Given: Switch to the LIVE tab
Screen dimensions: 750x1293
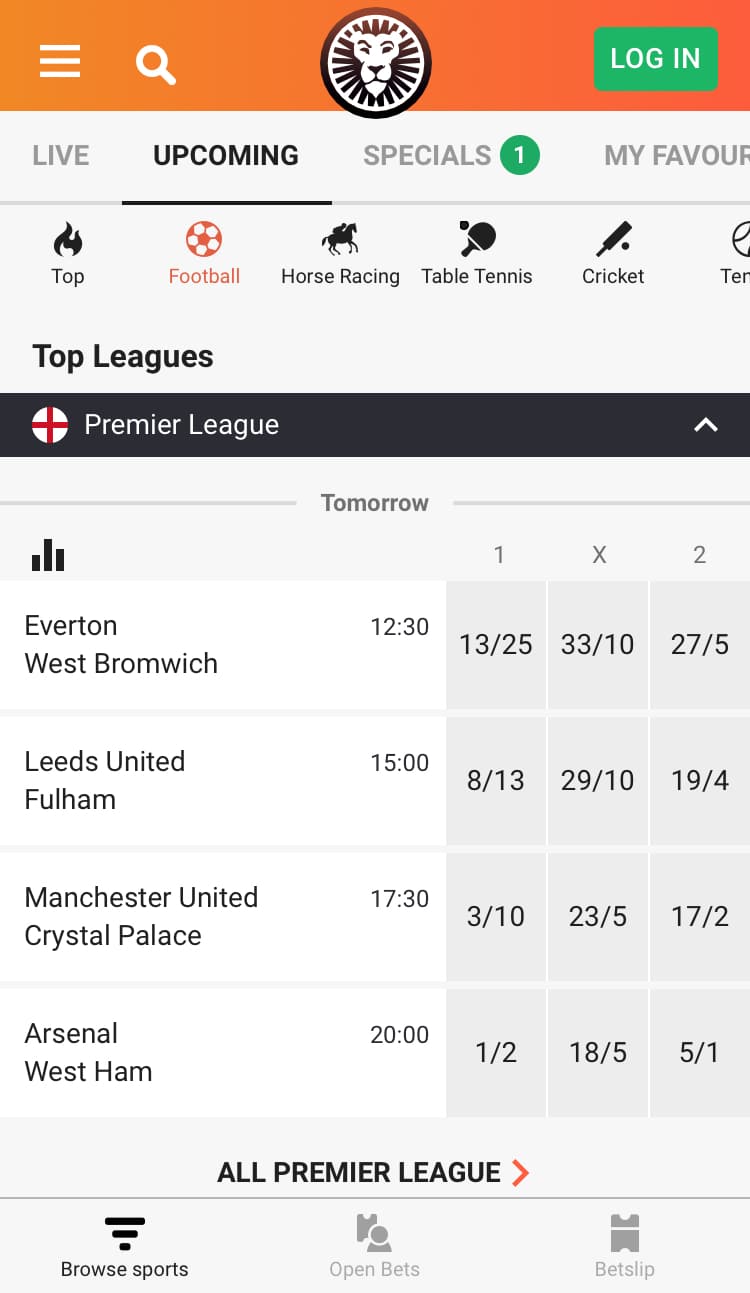Looking at the screenshot, I should point(61,155).
